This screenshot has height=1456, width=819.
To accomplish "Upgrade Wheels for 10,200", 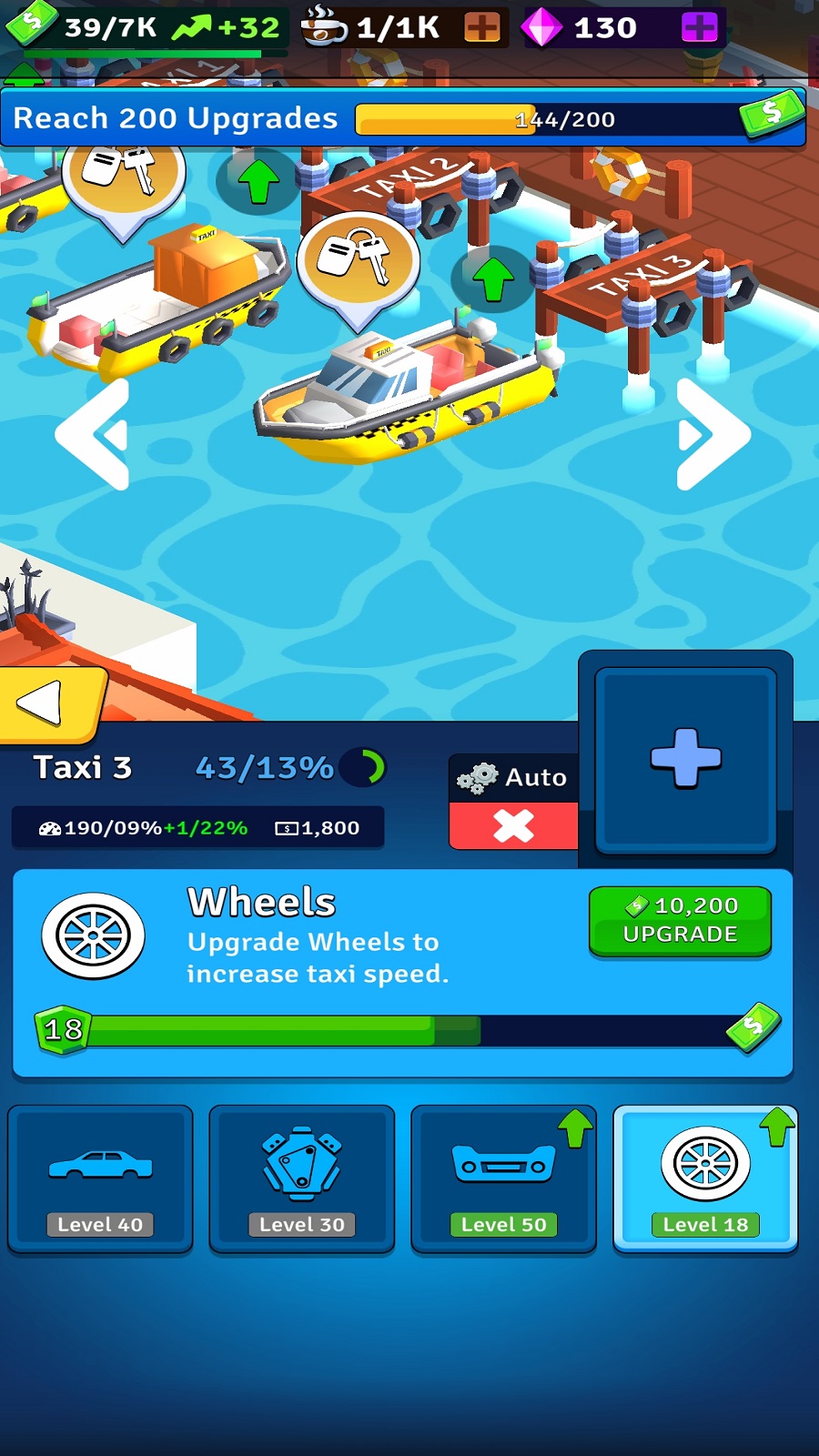I will coord(680,920).
